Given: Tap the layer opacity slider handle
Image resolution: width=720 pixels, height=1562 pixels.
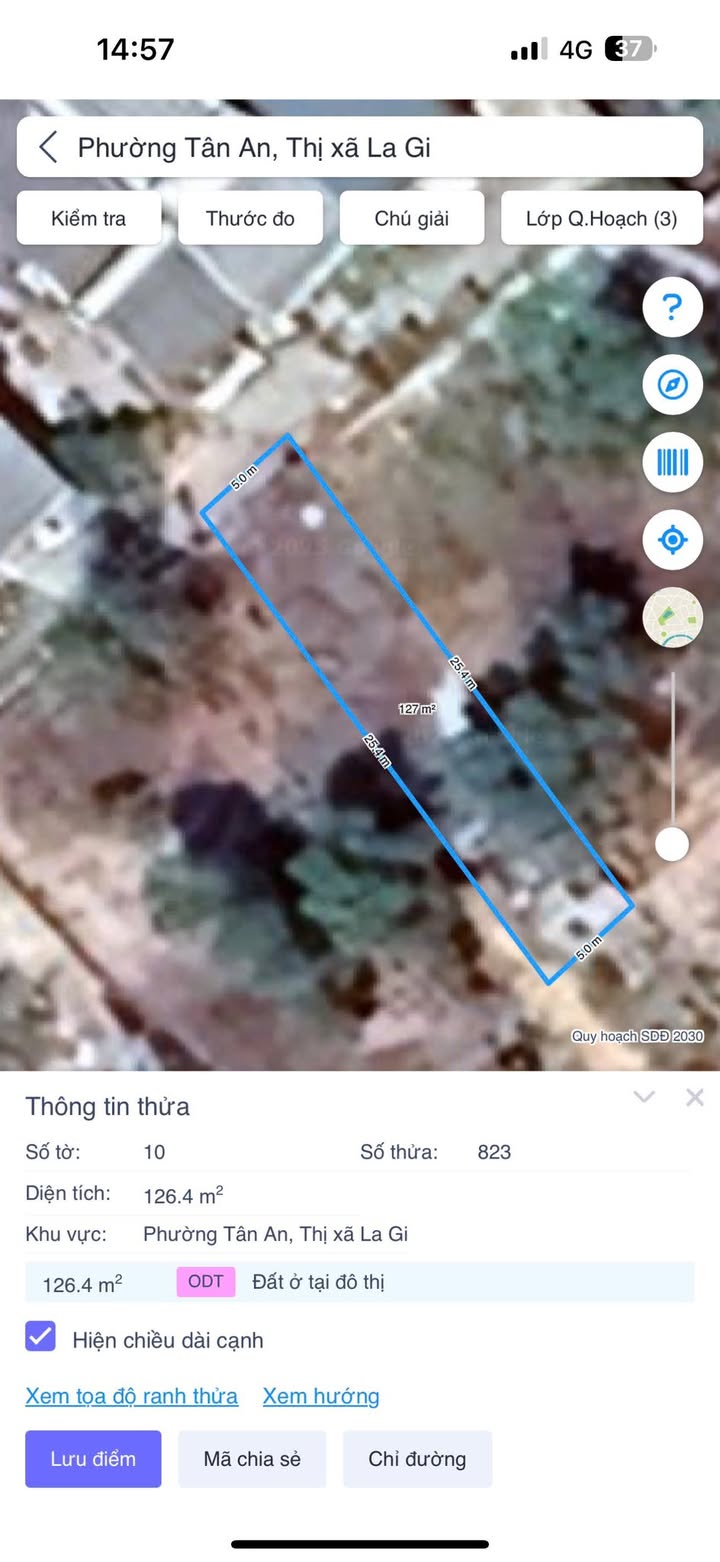Looking at the screenshot, I should click(672, 844).
